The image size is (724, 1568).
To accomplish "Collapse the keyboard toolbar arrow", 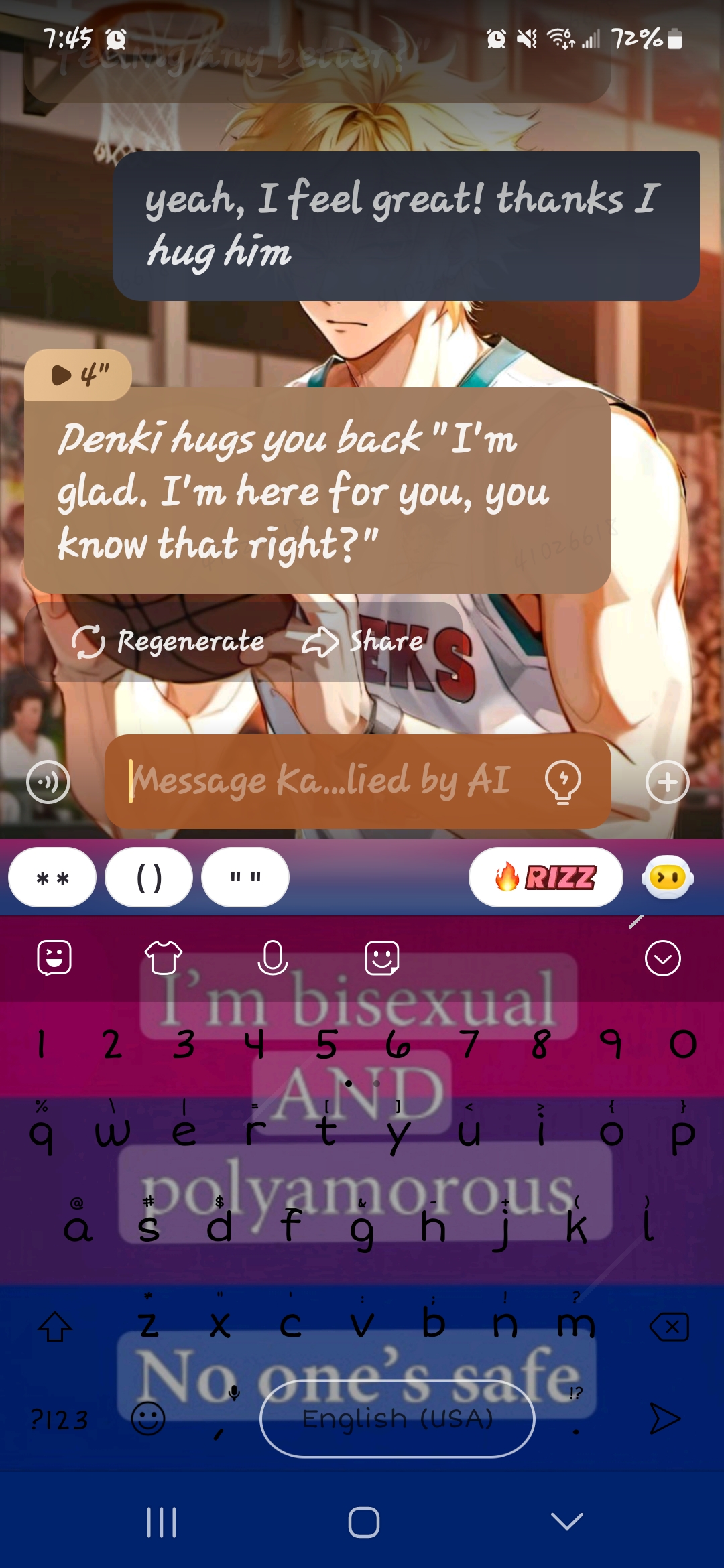I will 662,958.
